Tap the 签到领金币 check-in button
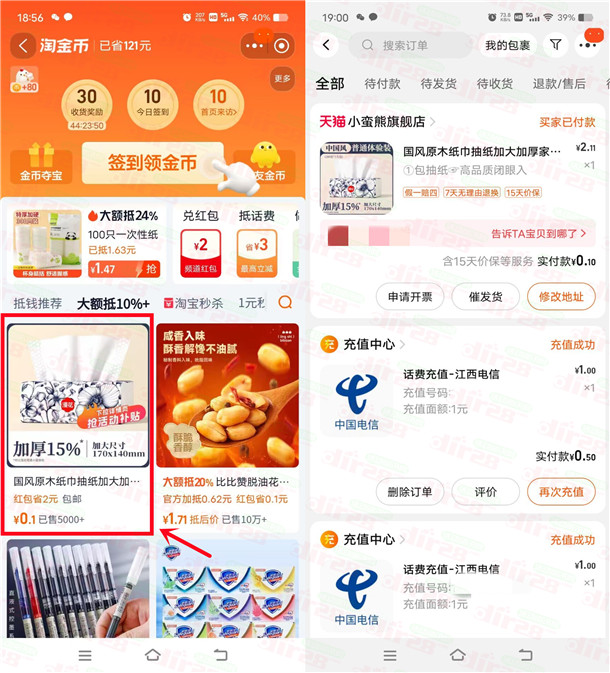The height and width of the screenshot is (673, 610). (152, 164)
